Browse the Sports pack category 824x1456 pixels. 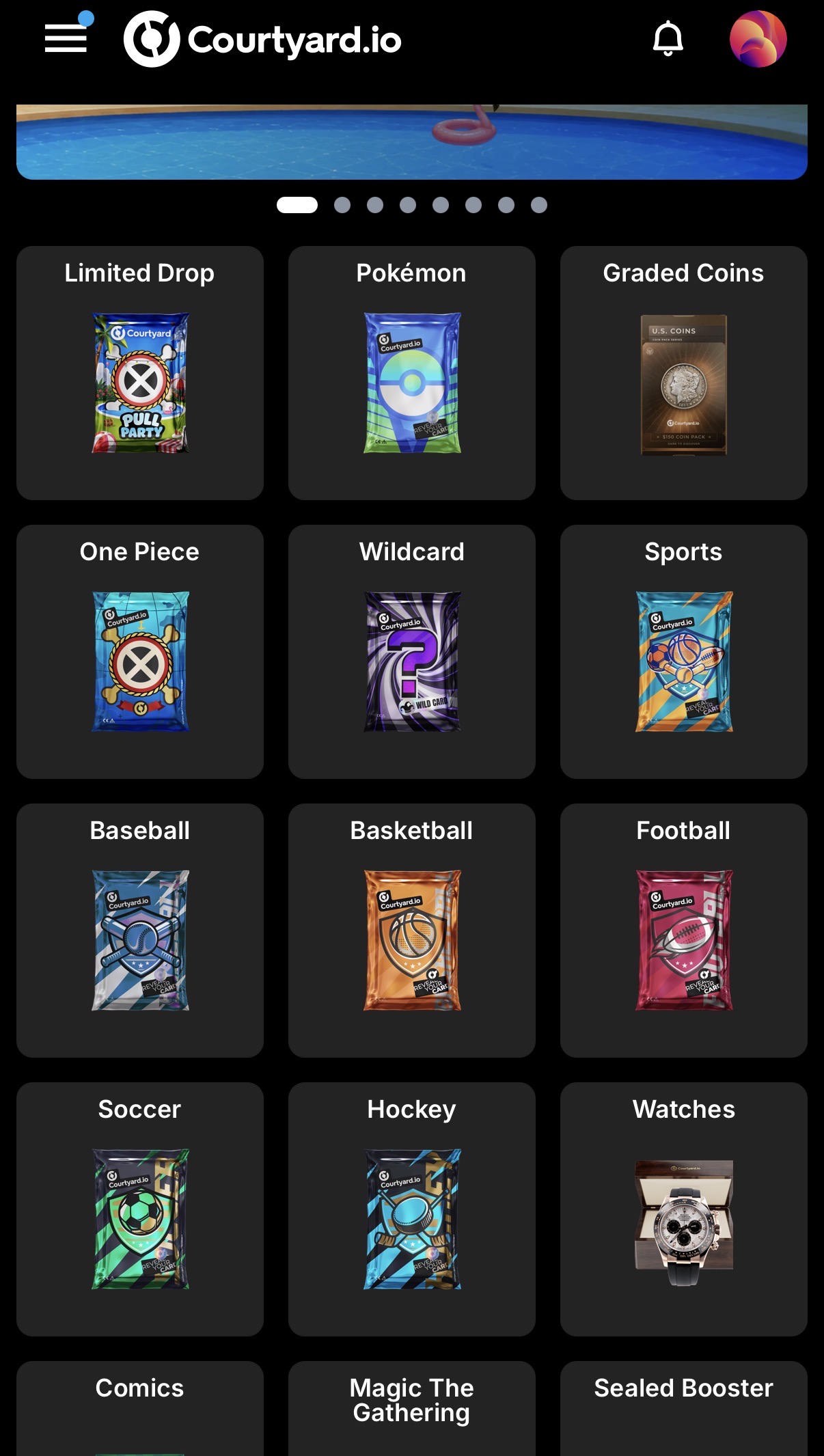coord(684,652)
